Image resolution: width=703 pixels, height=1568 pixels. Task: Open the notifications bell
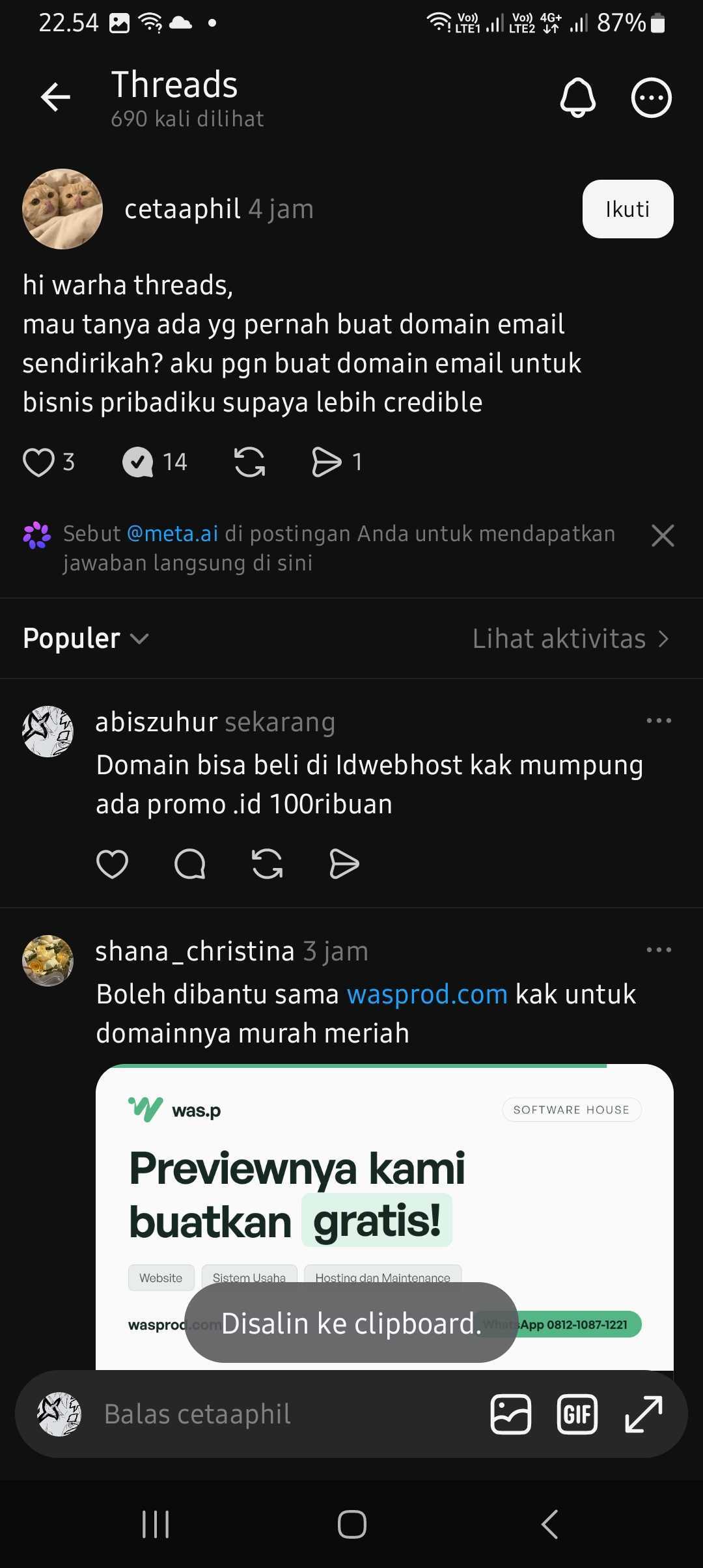click(578, 98)
